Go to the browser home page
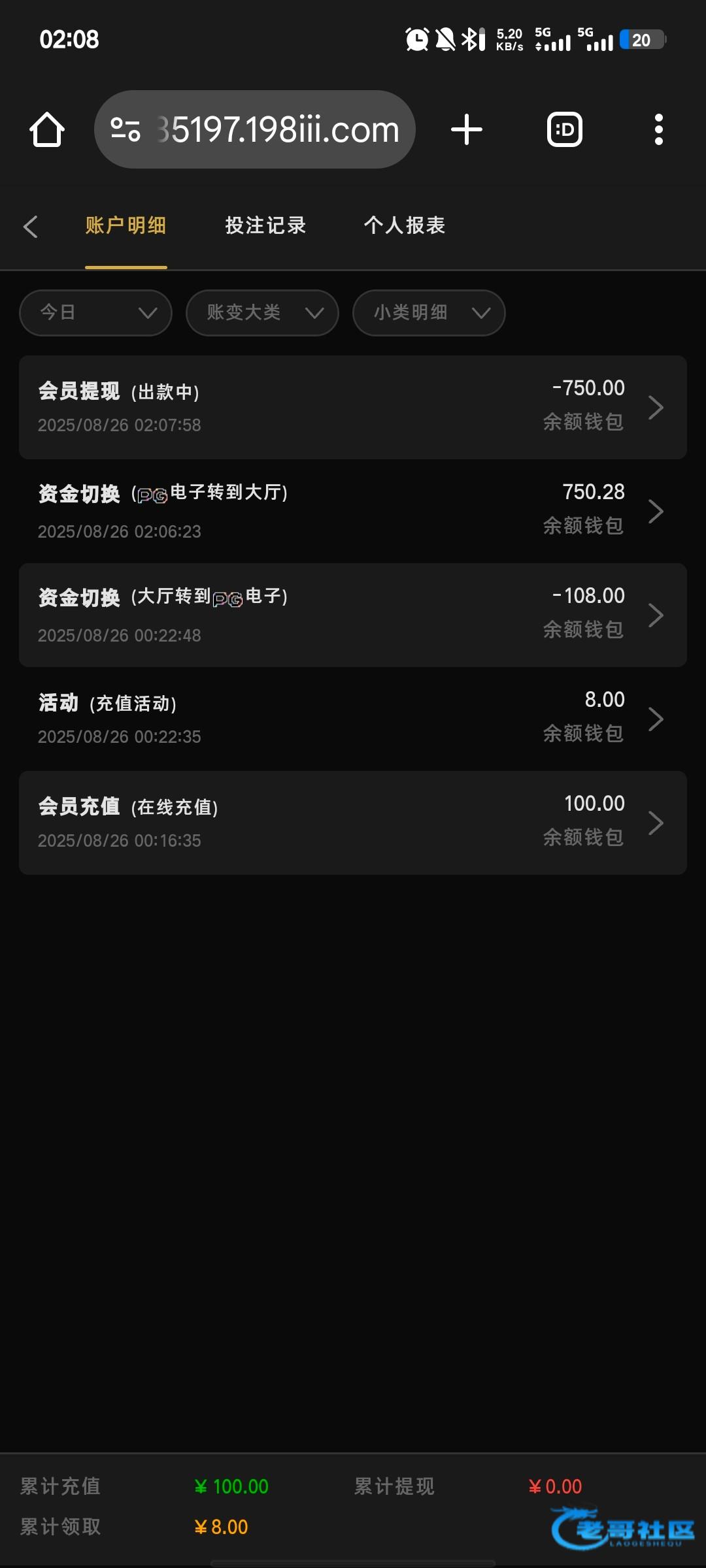Image resolution: width=706 pixels, height=1568 pixels. click(x=47, y=129)
